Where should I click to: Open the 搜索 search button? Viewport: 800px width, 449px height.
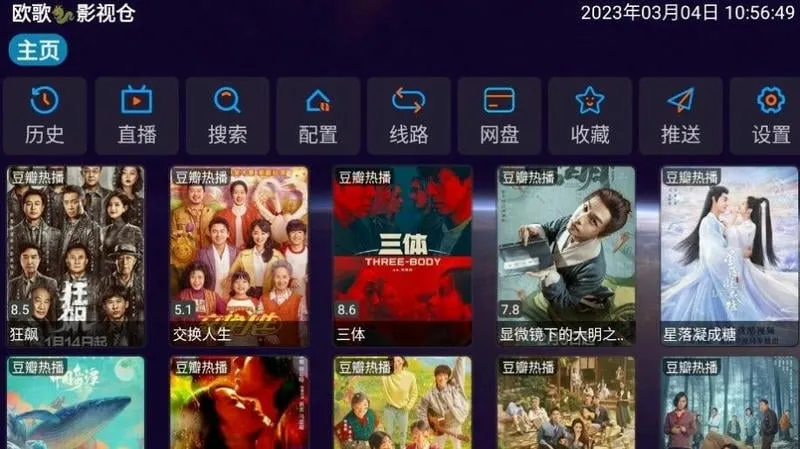[227, 115]
